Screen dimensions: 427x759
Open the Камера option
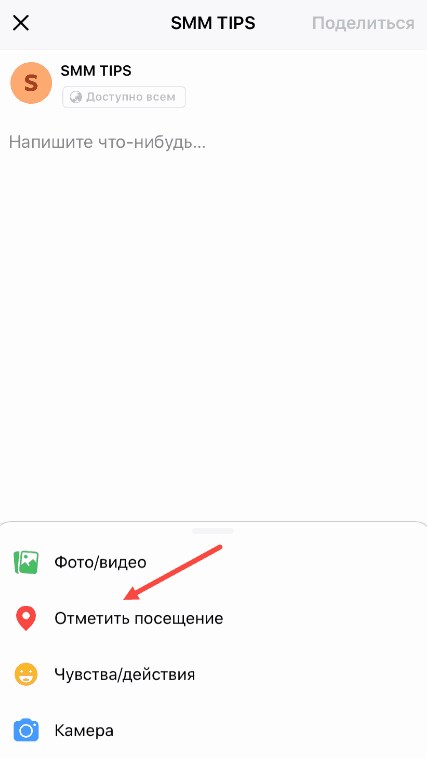(x=214, y=730)
